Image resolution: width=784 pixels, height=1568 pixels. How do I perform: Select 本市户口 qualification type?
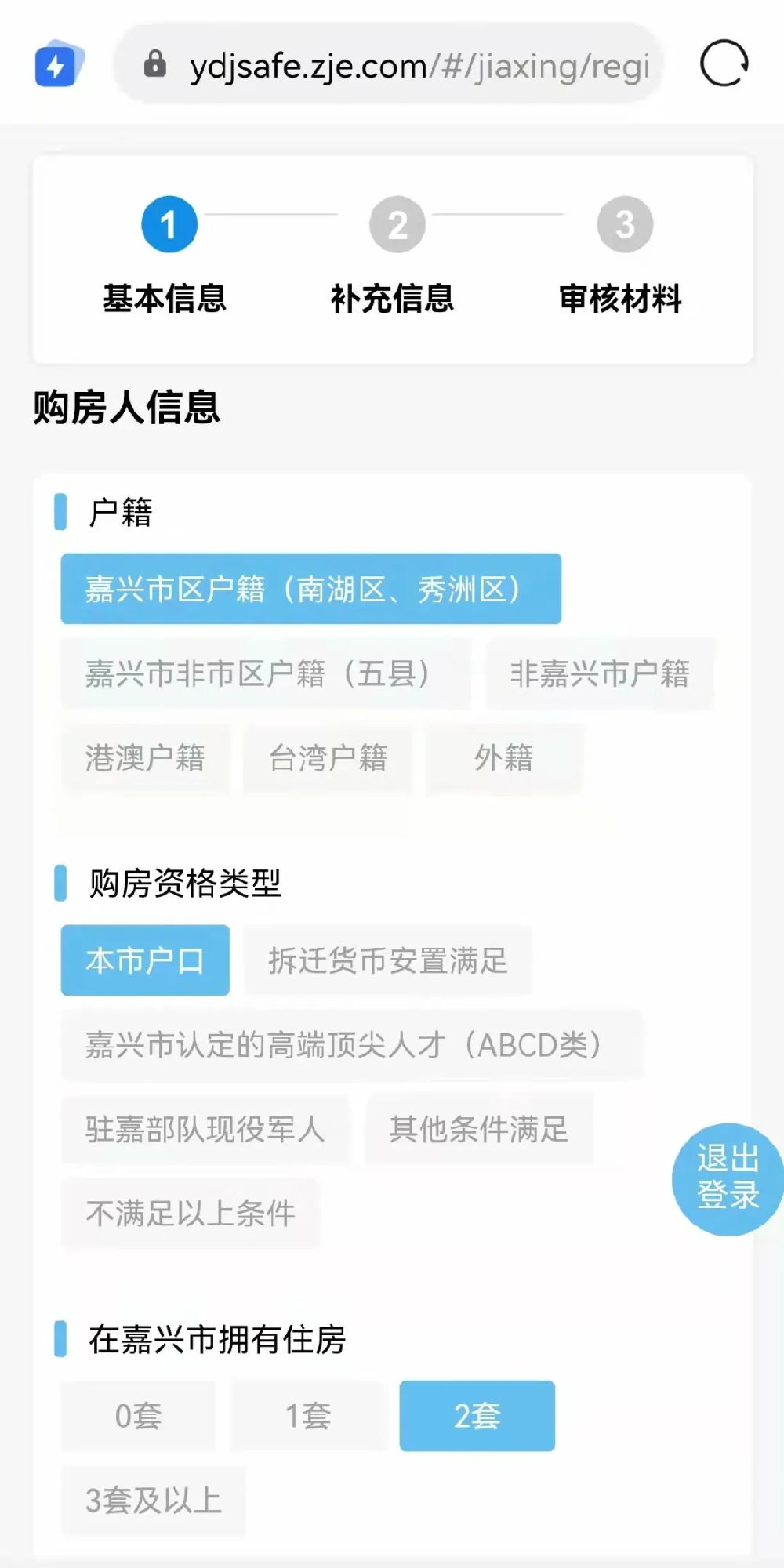coord(145,960)
